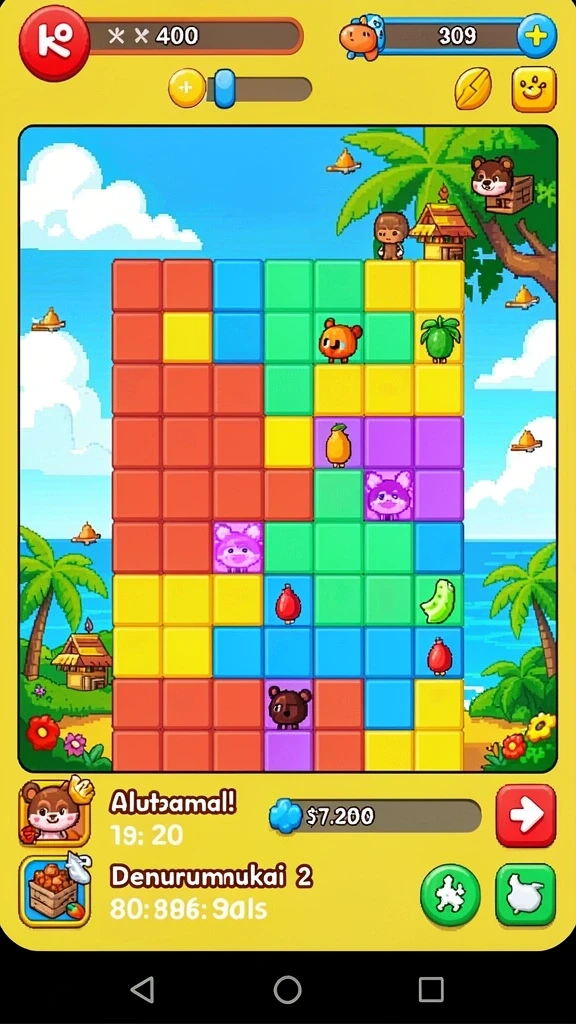Tap the brown bear block on the board
The height and width of the screenshot is (1024, 576).
289,705
